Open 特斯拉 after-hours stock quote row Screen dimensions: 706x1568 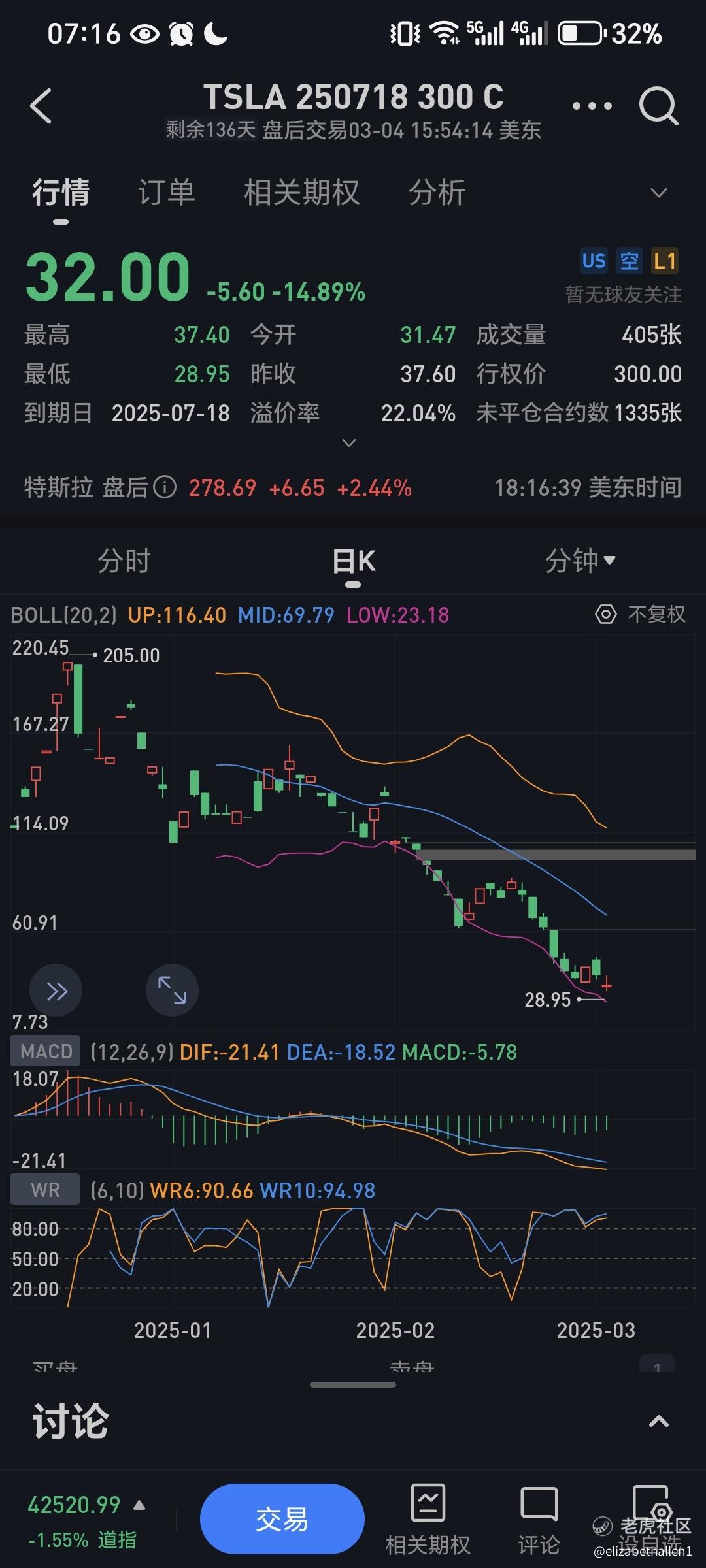tap(353, 487)
